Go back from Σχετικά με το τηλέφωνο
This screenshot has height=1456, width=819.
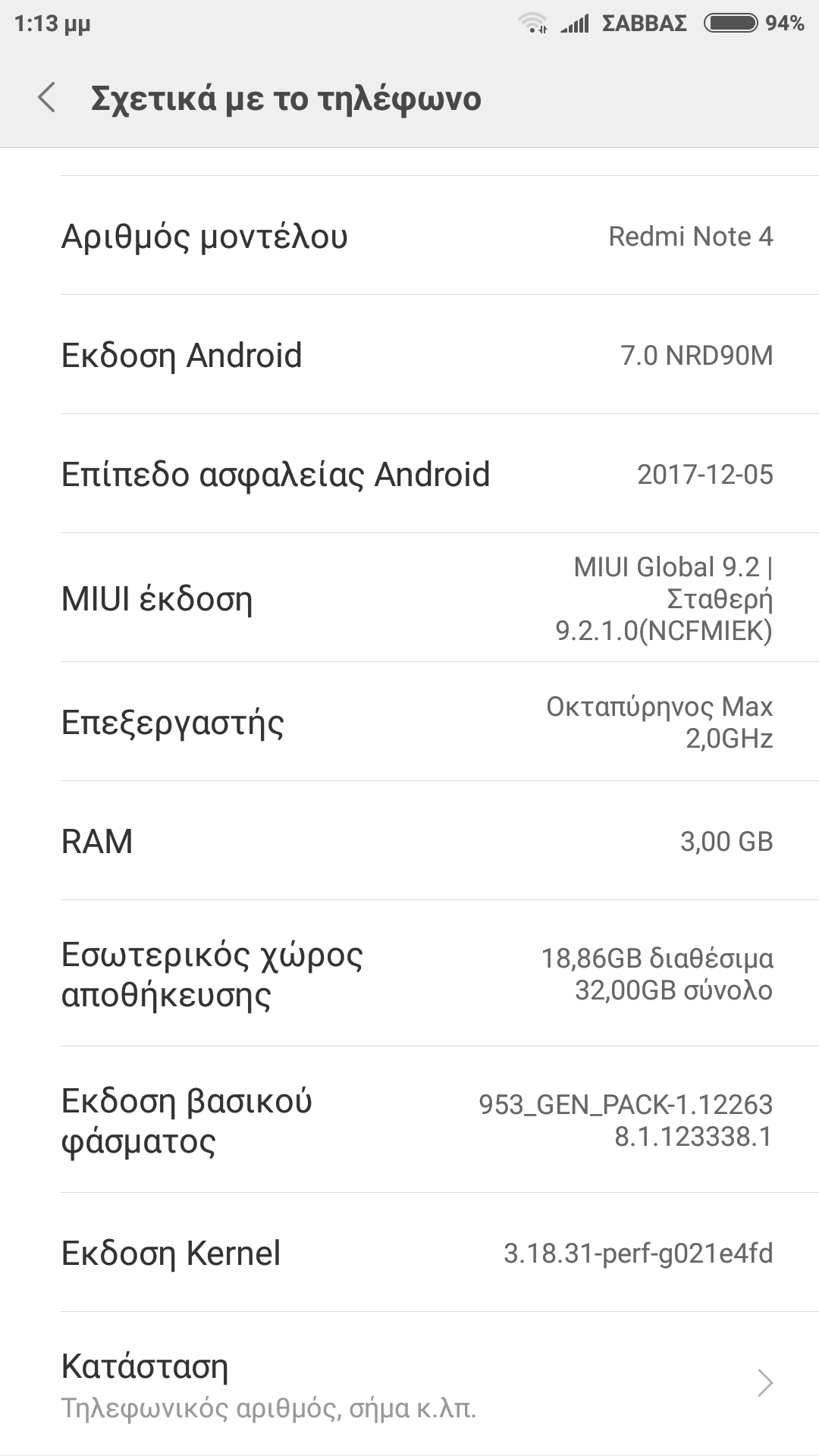click(x=47, y=99)
